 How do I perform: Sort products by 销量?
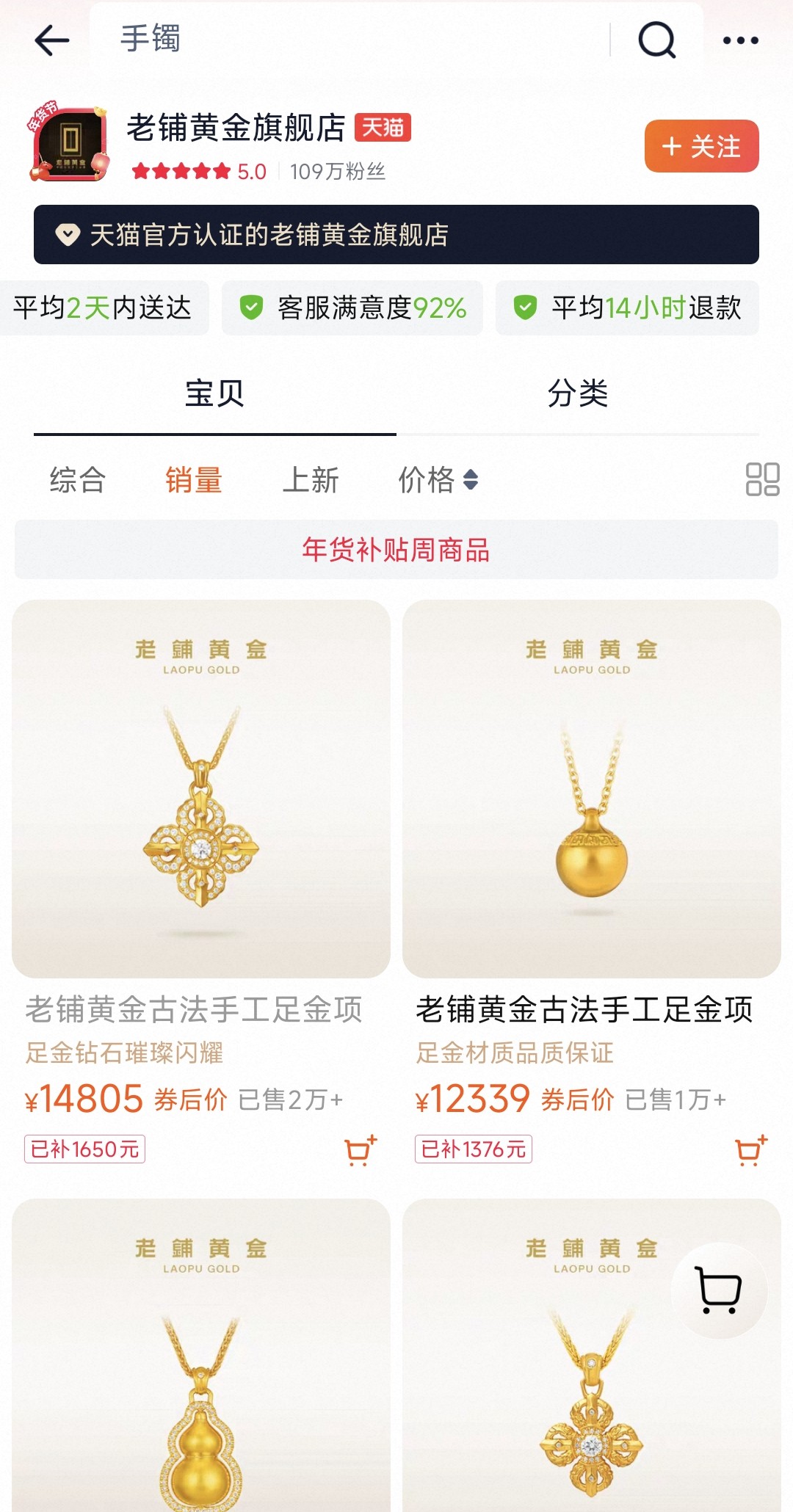pyautogui.click(x=194, y=480)
